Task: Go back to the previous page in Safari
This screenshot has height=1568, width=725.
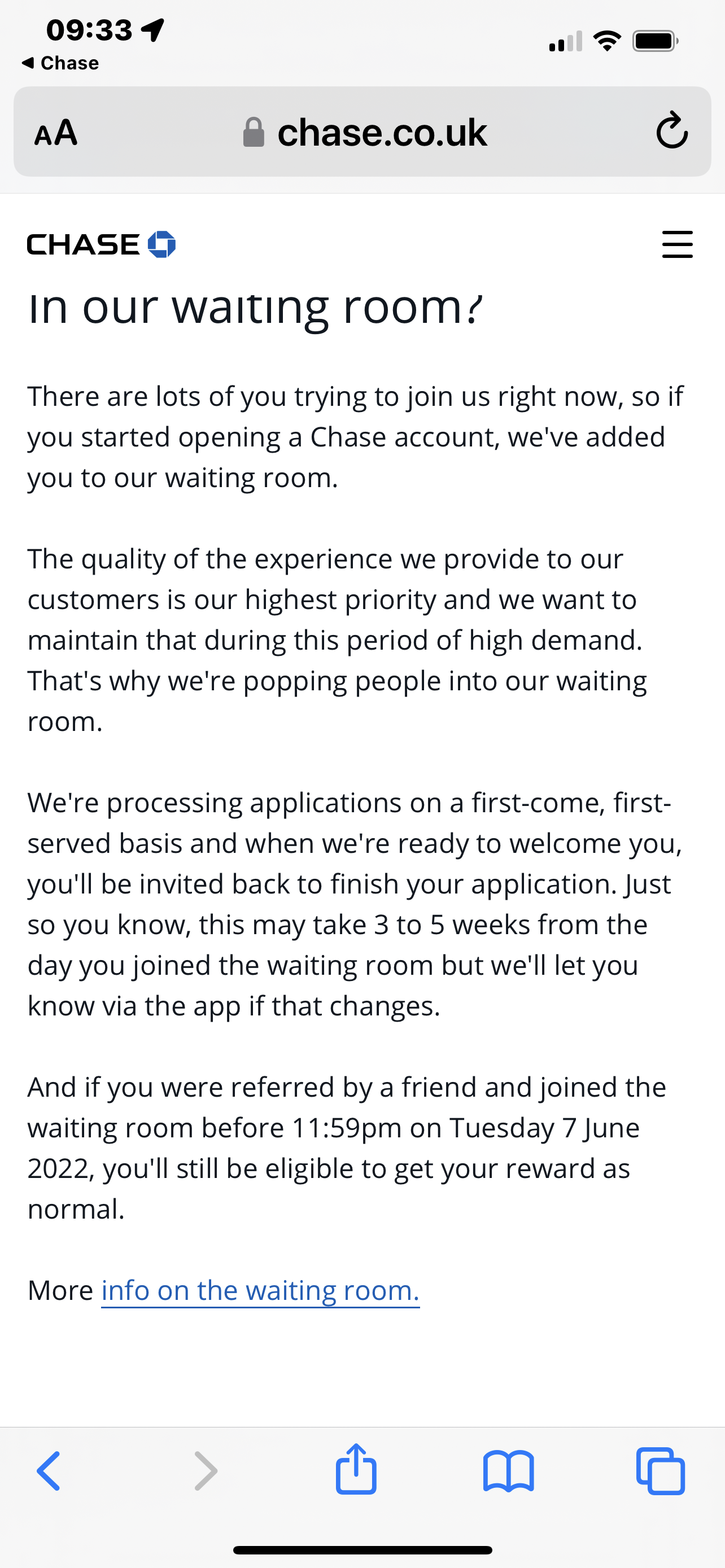Action: tap(49, 1470)
